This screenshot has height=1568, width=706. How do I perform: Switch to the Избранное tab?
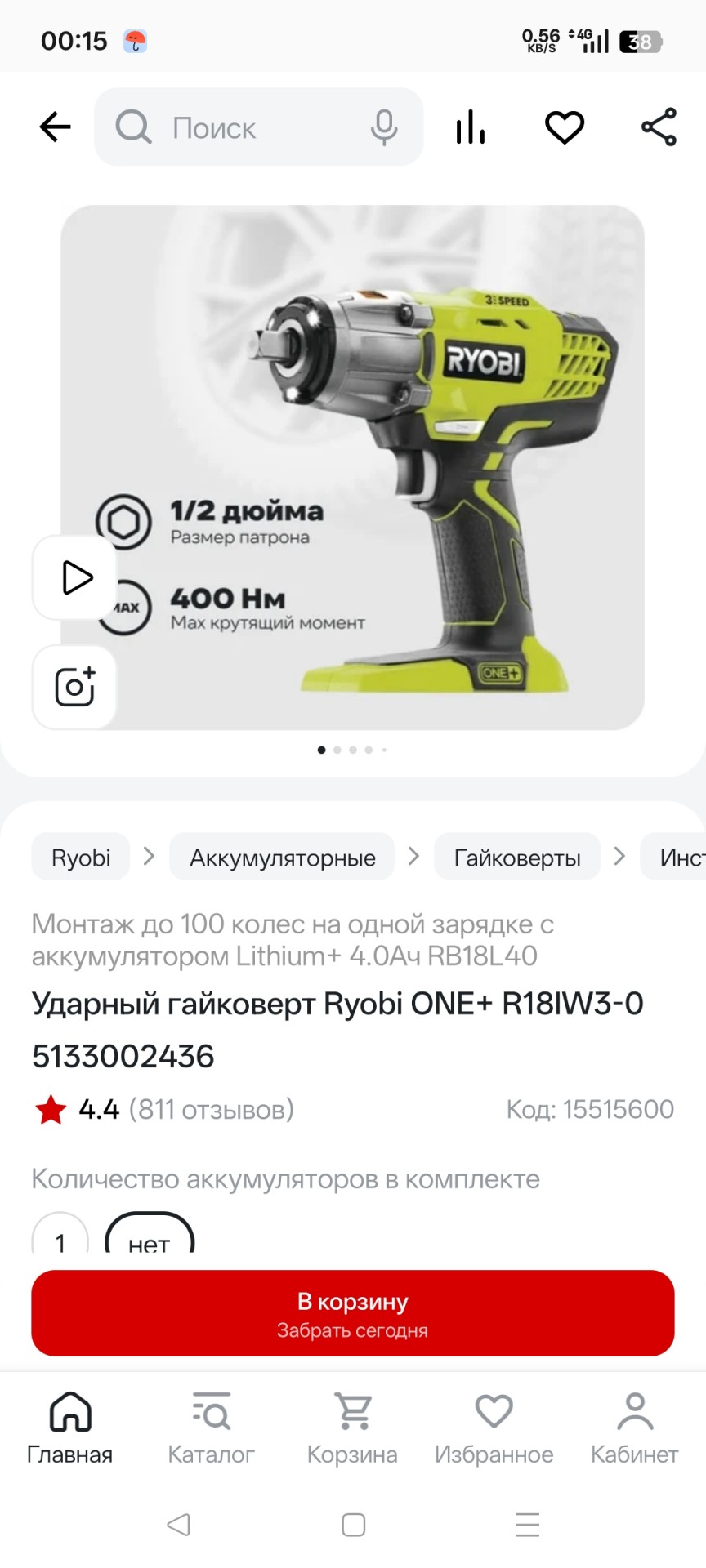(x=494, y=1428)
